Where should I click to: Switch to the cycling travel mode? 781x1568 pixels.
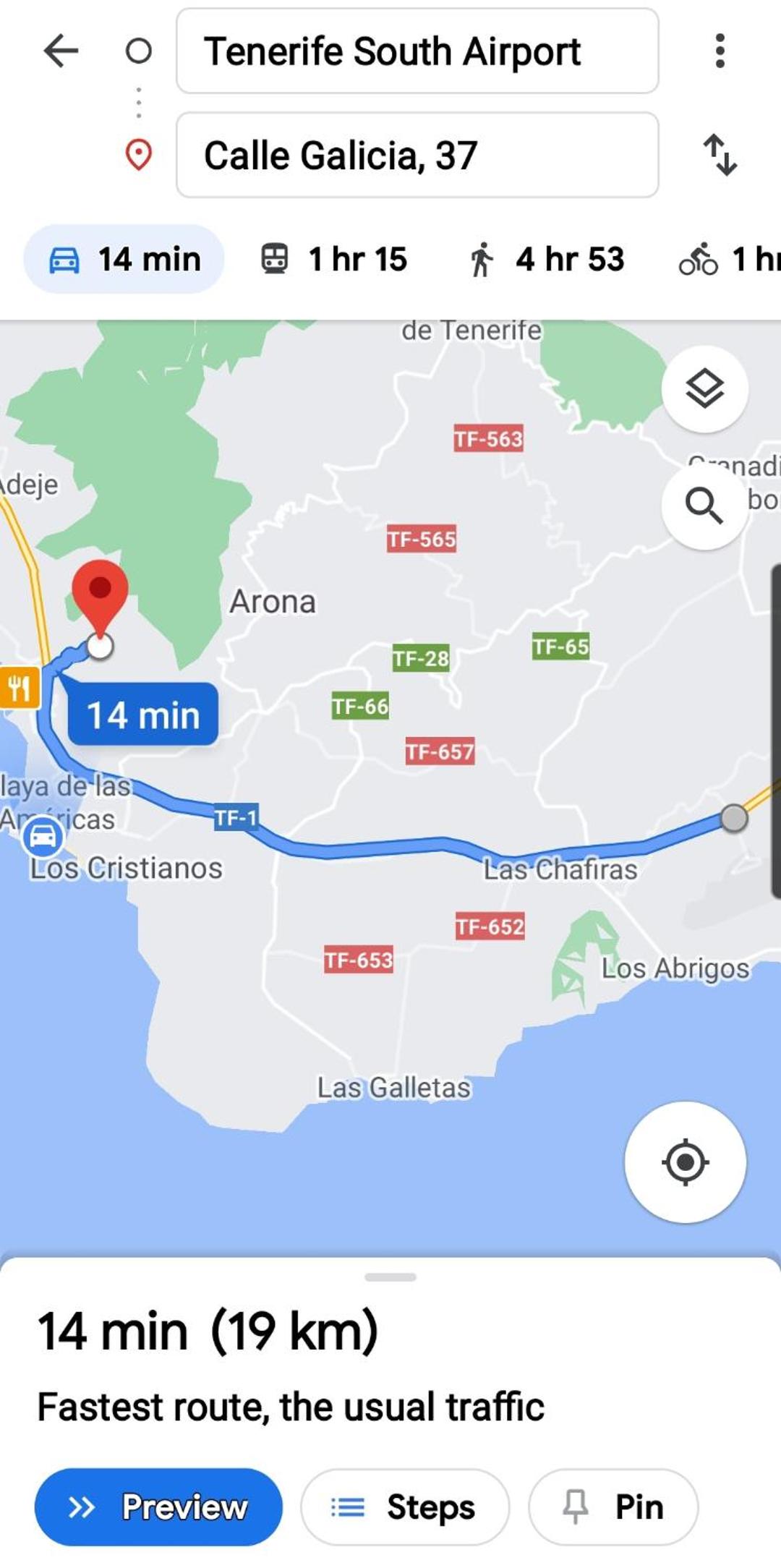point(729,260)
